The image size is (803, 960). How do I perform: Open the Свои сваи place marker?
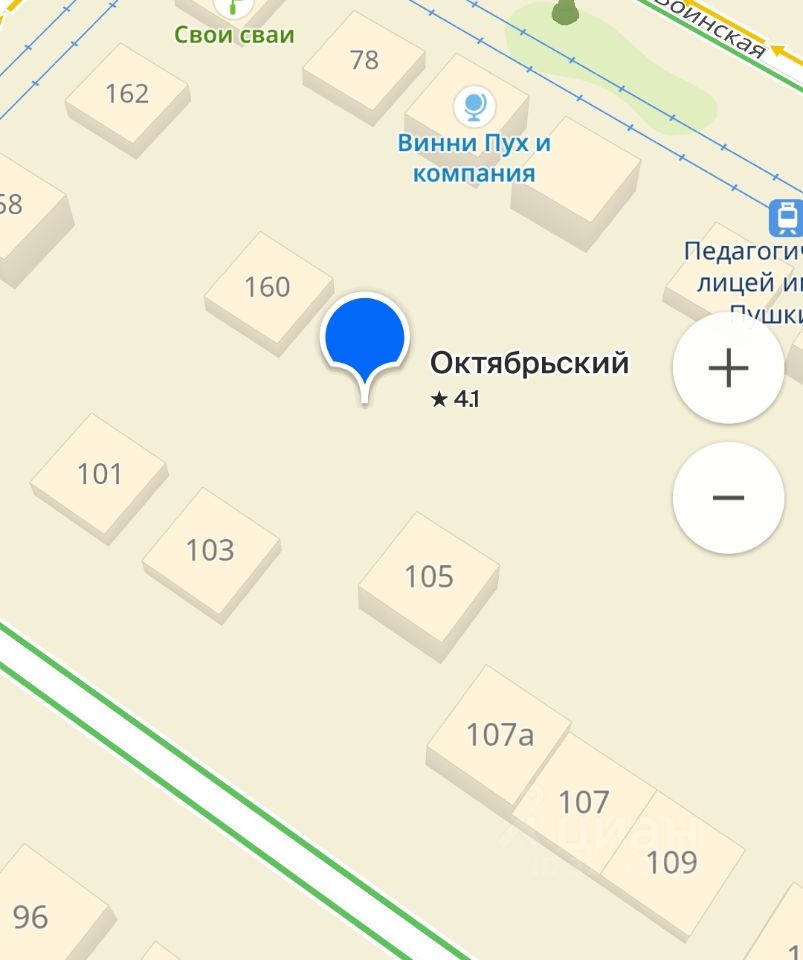[x=235, y=8]
